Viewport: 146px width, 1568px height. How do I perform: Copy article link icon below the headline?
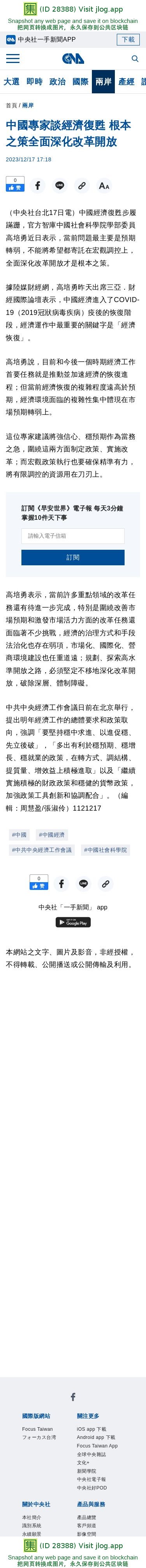pos(81,185)
